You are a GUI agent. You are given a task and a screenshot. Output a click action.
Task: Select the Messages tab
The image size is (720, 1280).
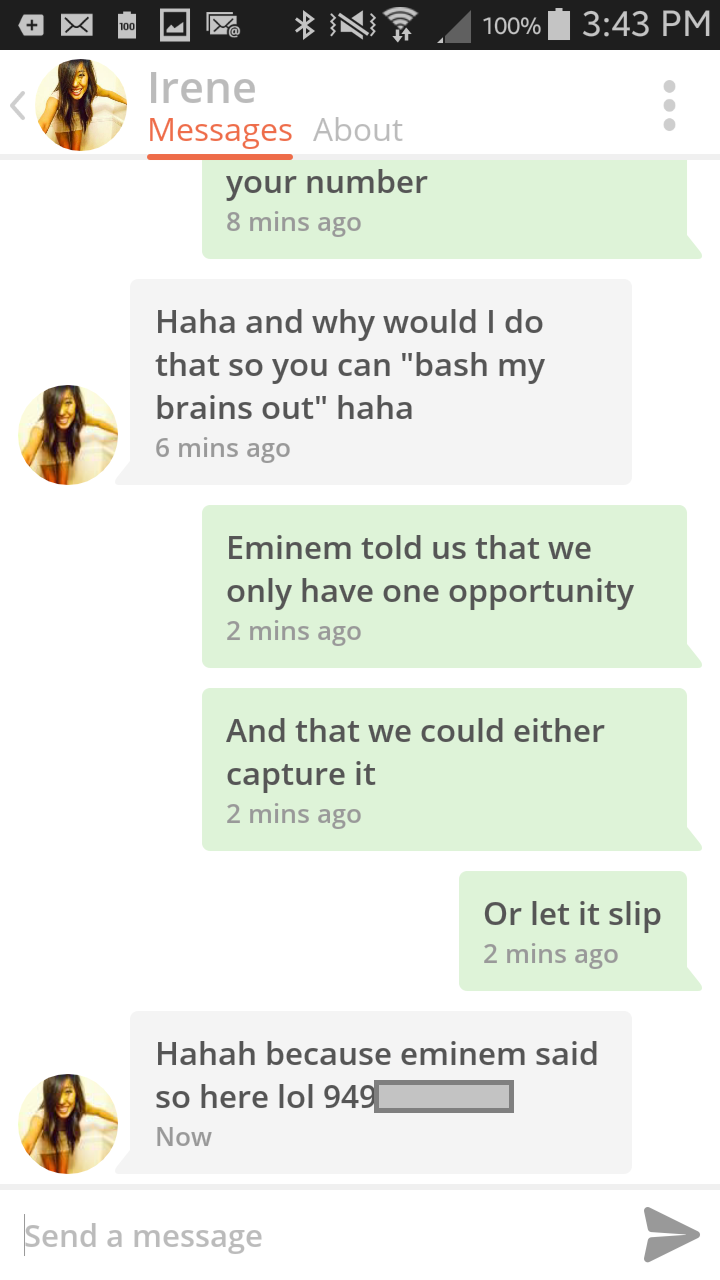coord(220,130)
